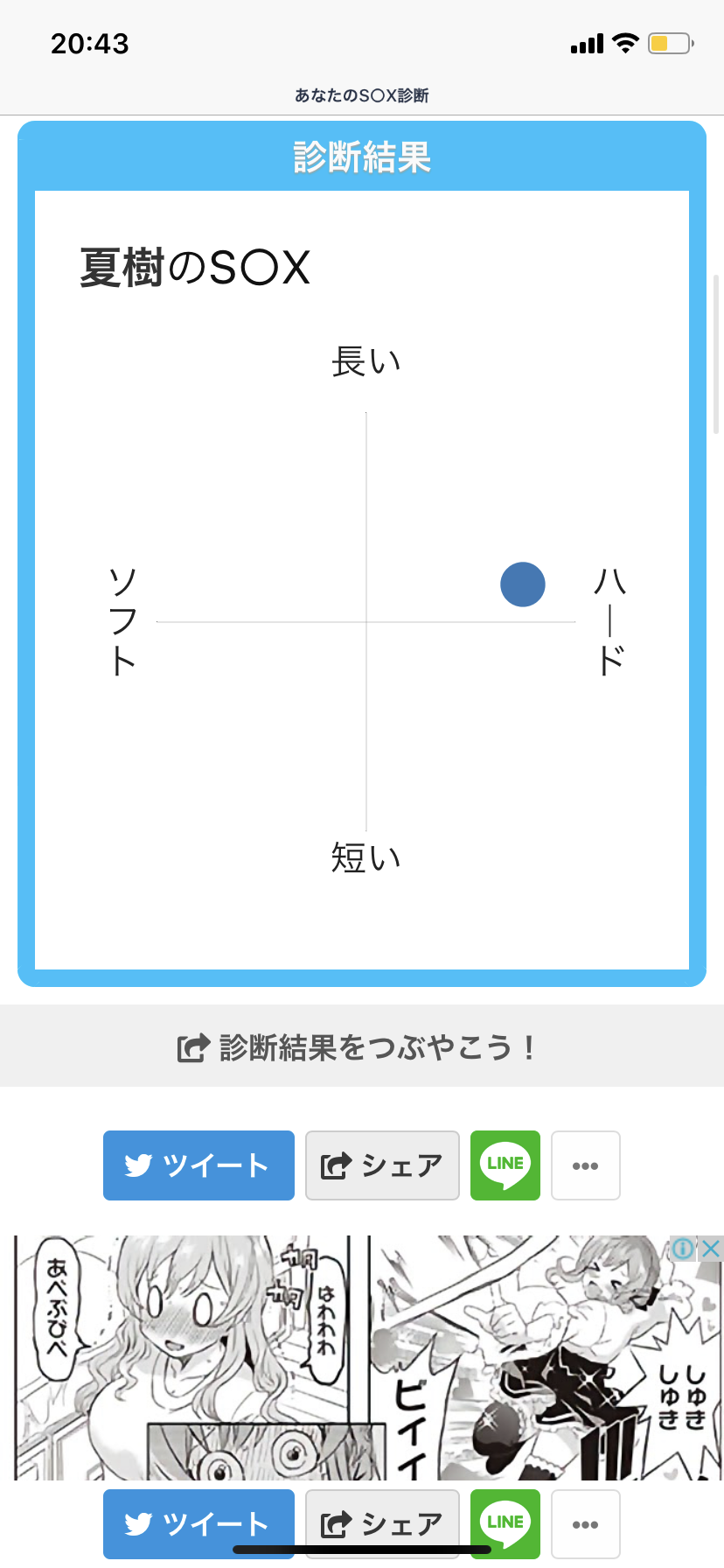Tap LINE in the sticky footer bar
Image resolution: width=724 pixels, height=1568 pixels.
tap(505, 1523)
